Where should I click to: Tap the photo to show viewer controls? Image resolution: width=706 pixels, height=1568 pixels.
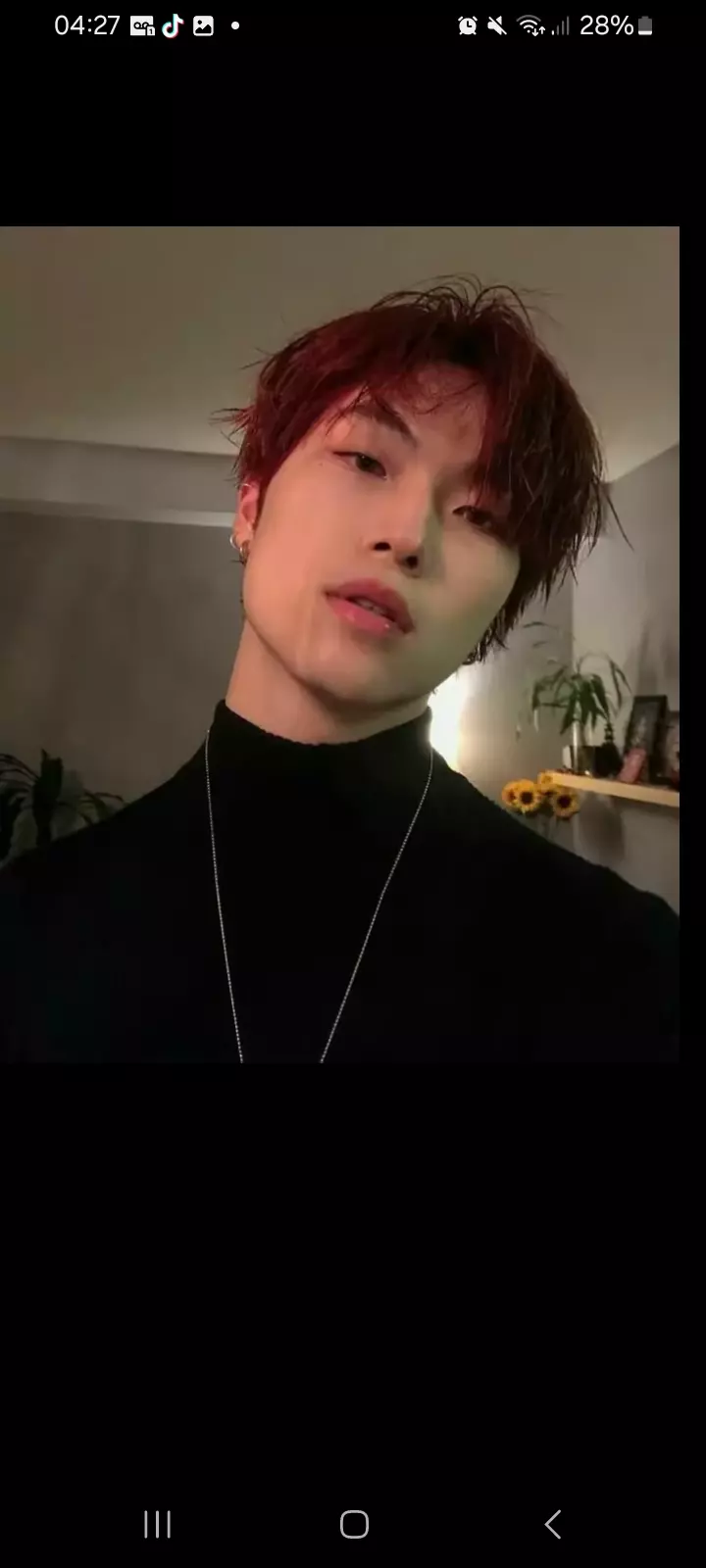pyautogui.click(x=339, y=644)
